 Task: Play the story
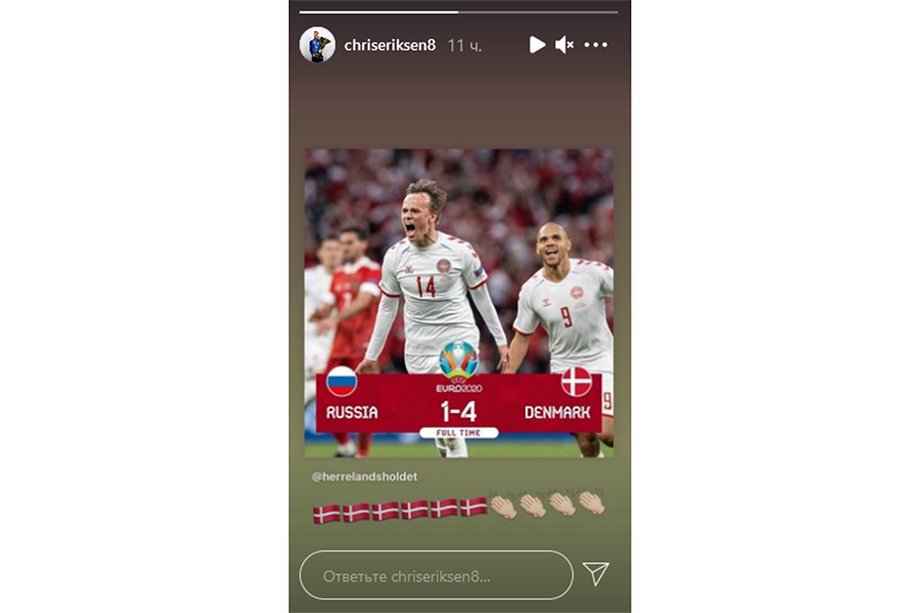[x=537, y=45]
